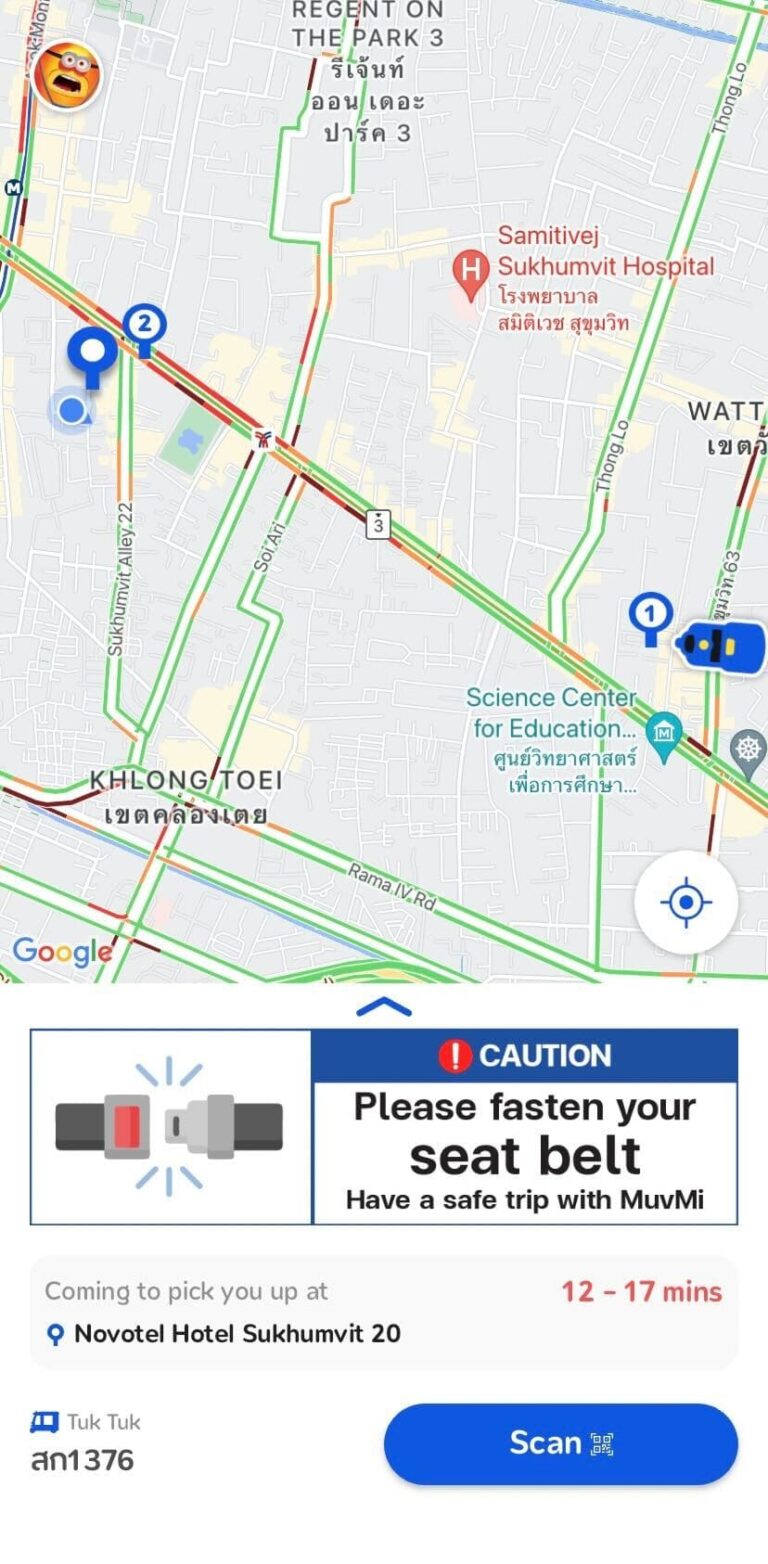Tap the Tuk Tuk vehicle marker
The width and height of the screenshot is (768, 1564).
point(720,647)
